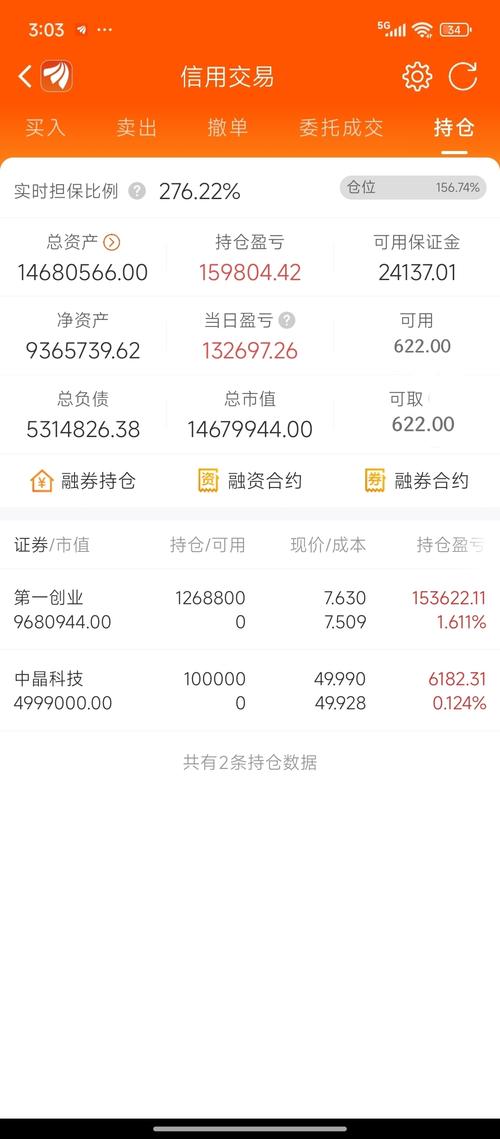The image size is (500, 1139).
Task: Open the 撤单 tab
Action: tap(227, 128)
